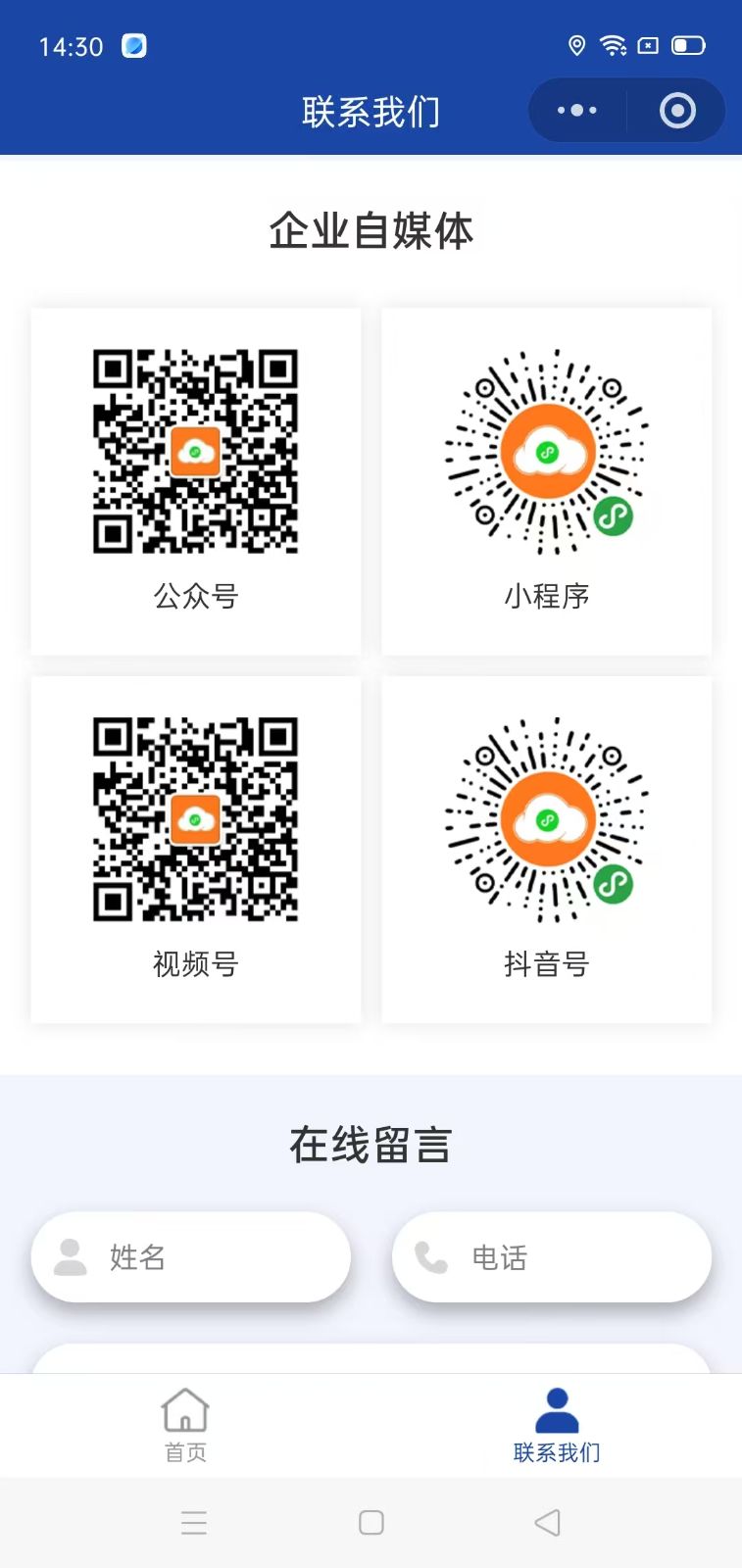
Task: Open the 公众号 QR code card
Action: 196,480
